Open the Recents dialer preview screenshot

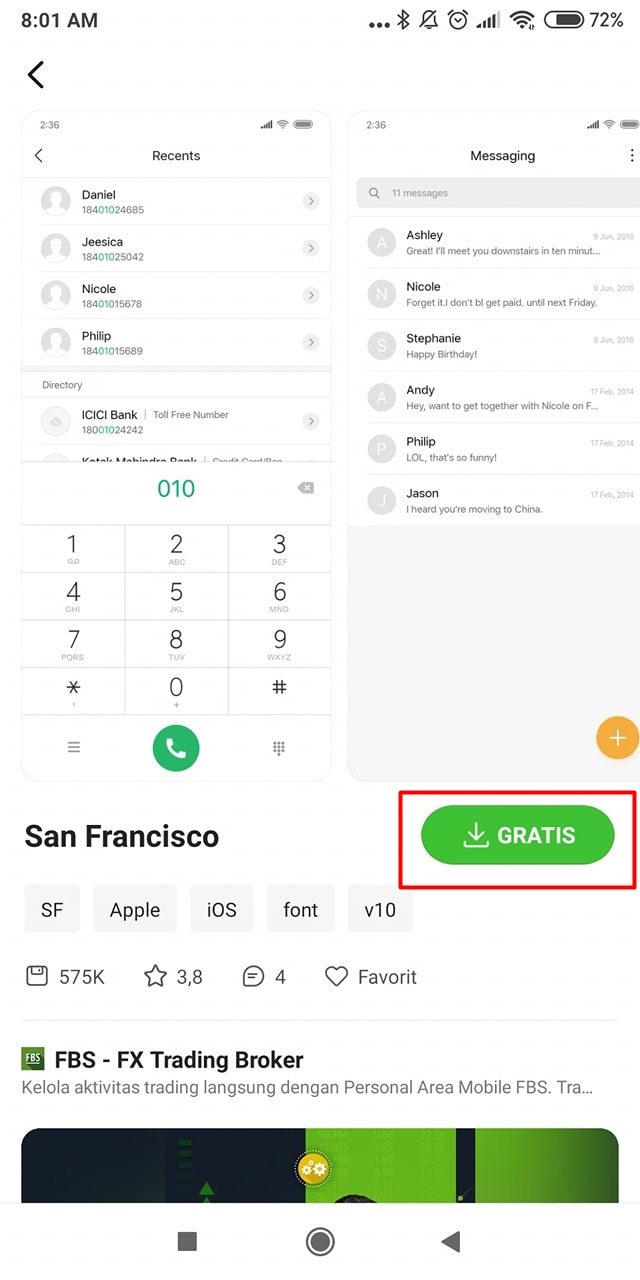176,445
